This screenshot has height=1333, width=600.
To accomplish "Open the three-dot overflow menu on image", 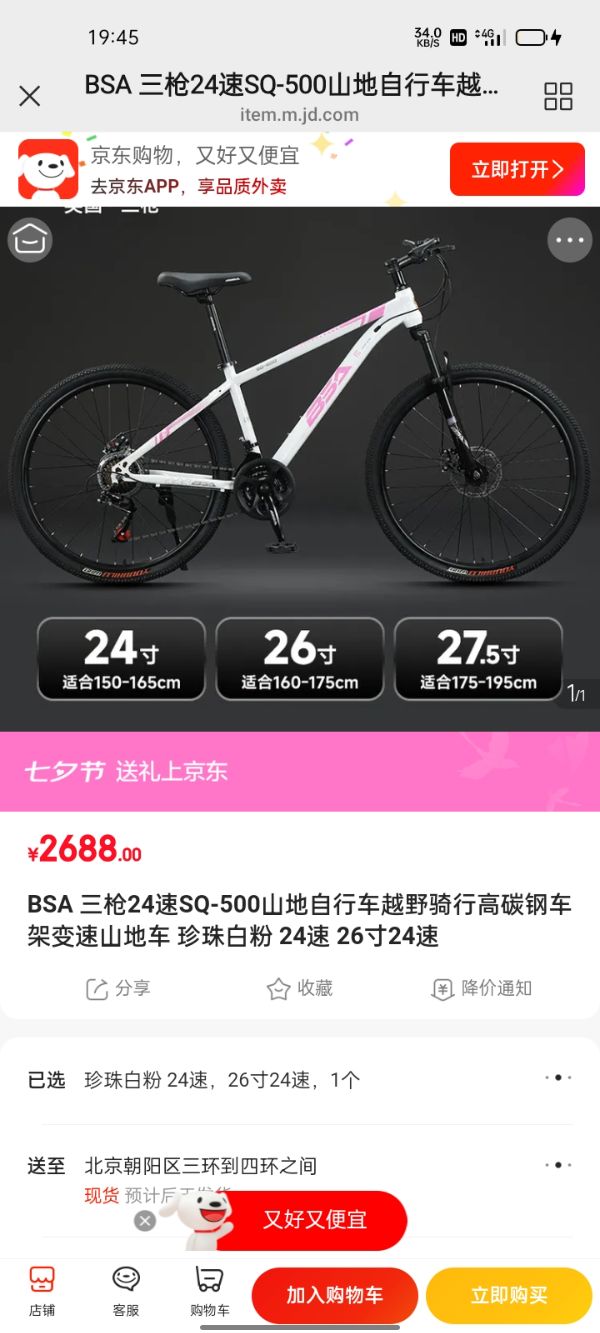I will (570, 240).
